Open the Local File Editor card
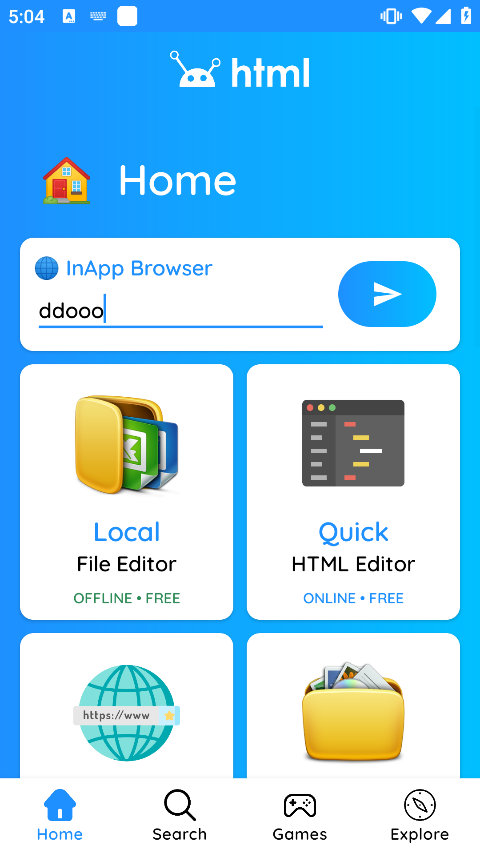This screenshot has height=853, width=480. coord(126,492)
